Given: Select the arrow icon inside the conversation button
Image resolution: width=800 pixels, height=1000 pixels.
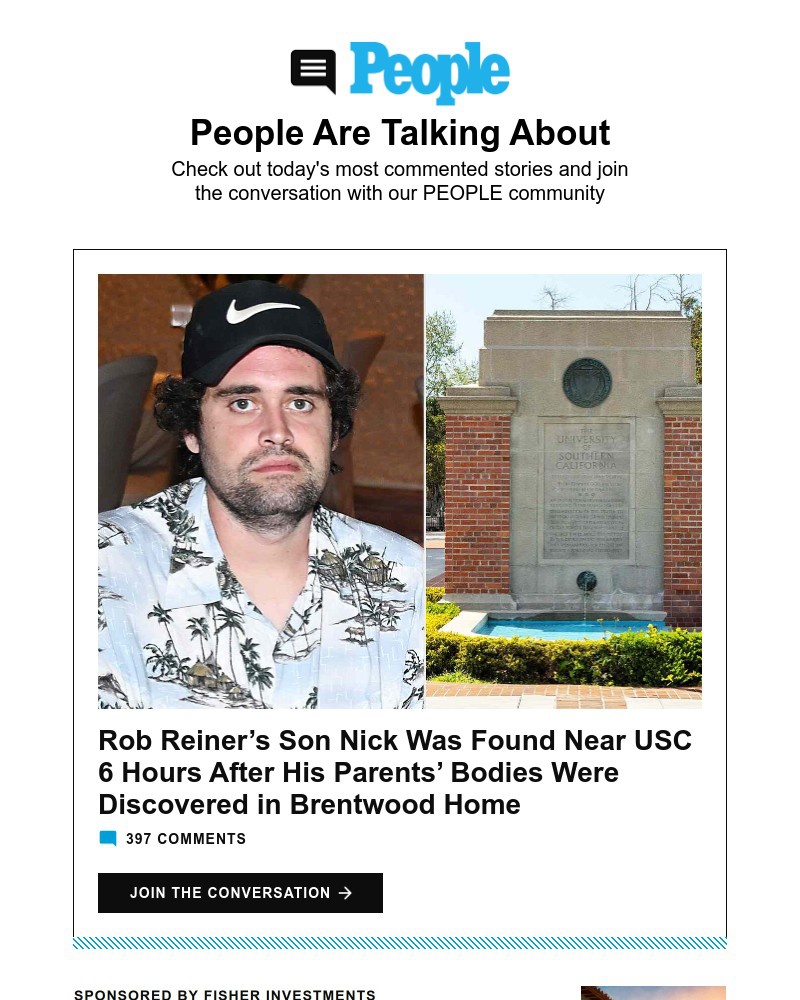Looking at the screenshot, I should 345,893.
